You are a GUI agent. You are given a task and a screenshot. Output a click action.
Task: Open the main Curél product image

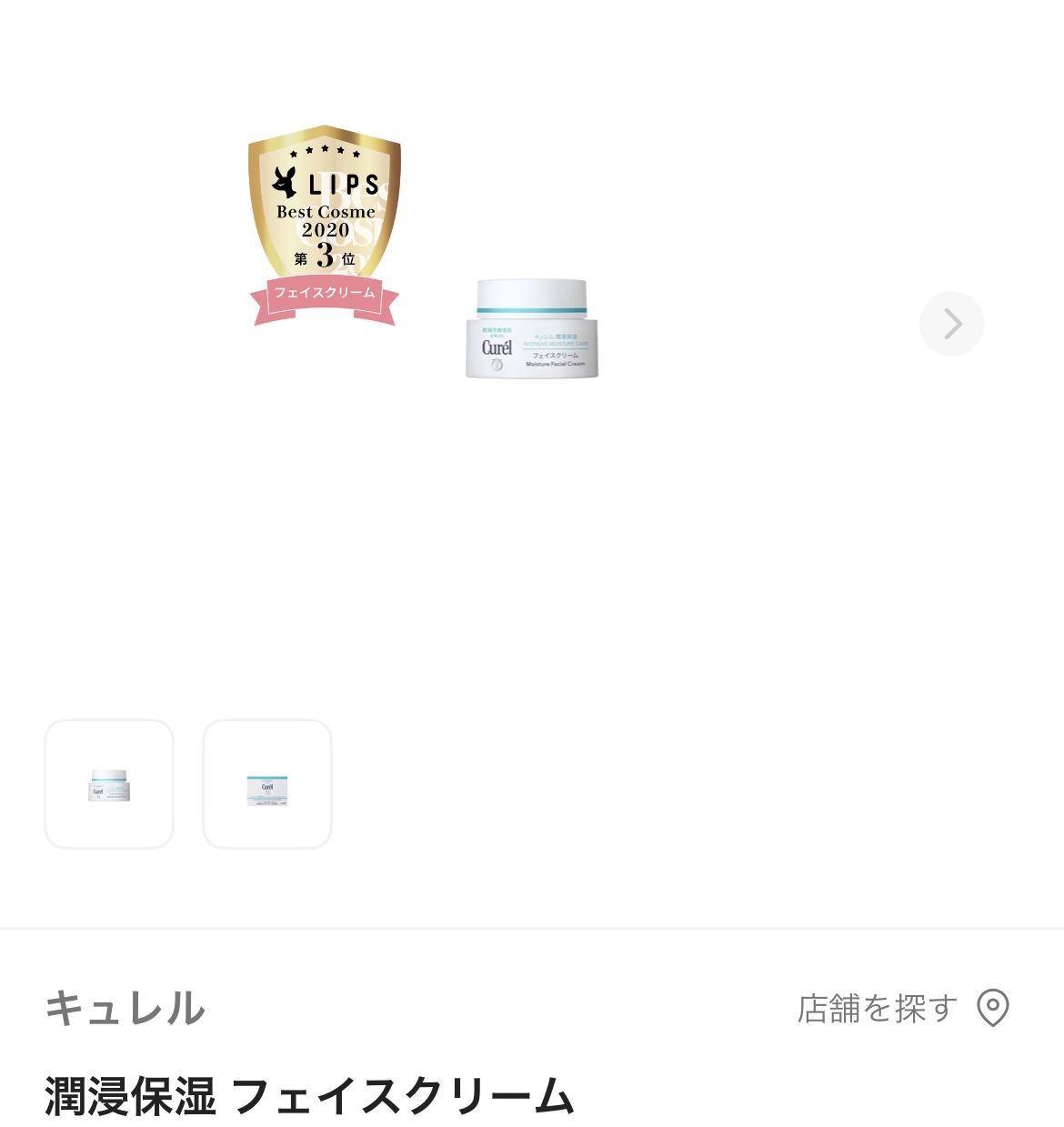coord(532,329)
